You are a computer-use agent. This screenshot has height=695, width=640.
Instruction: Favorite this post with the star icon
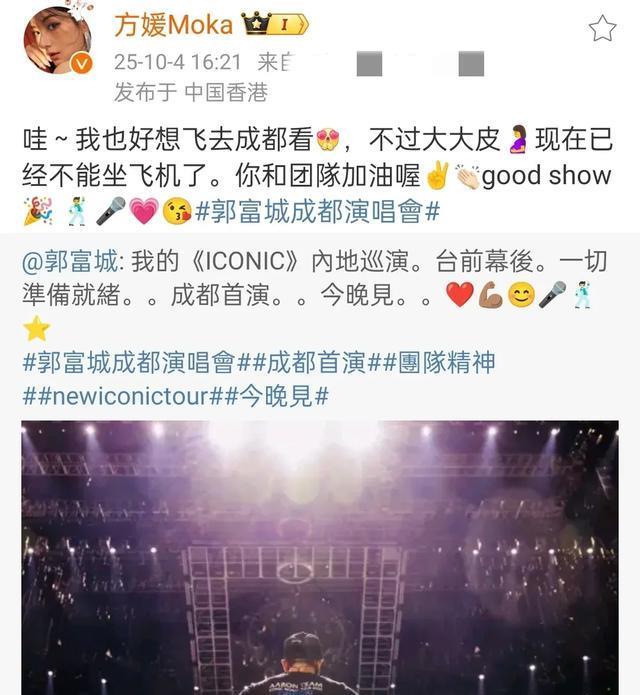[x=602, y=28]
